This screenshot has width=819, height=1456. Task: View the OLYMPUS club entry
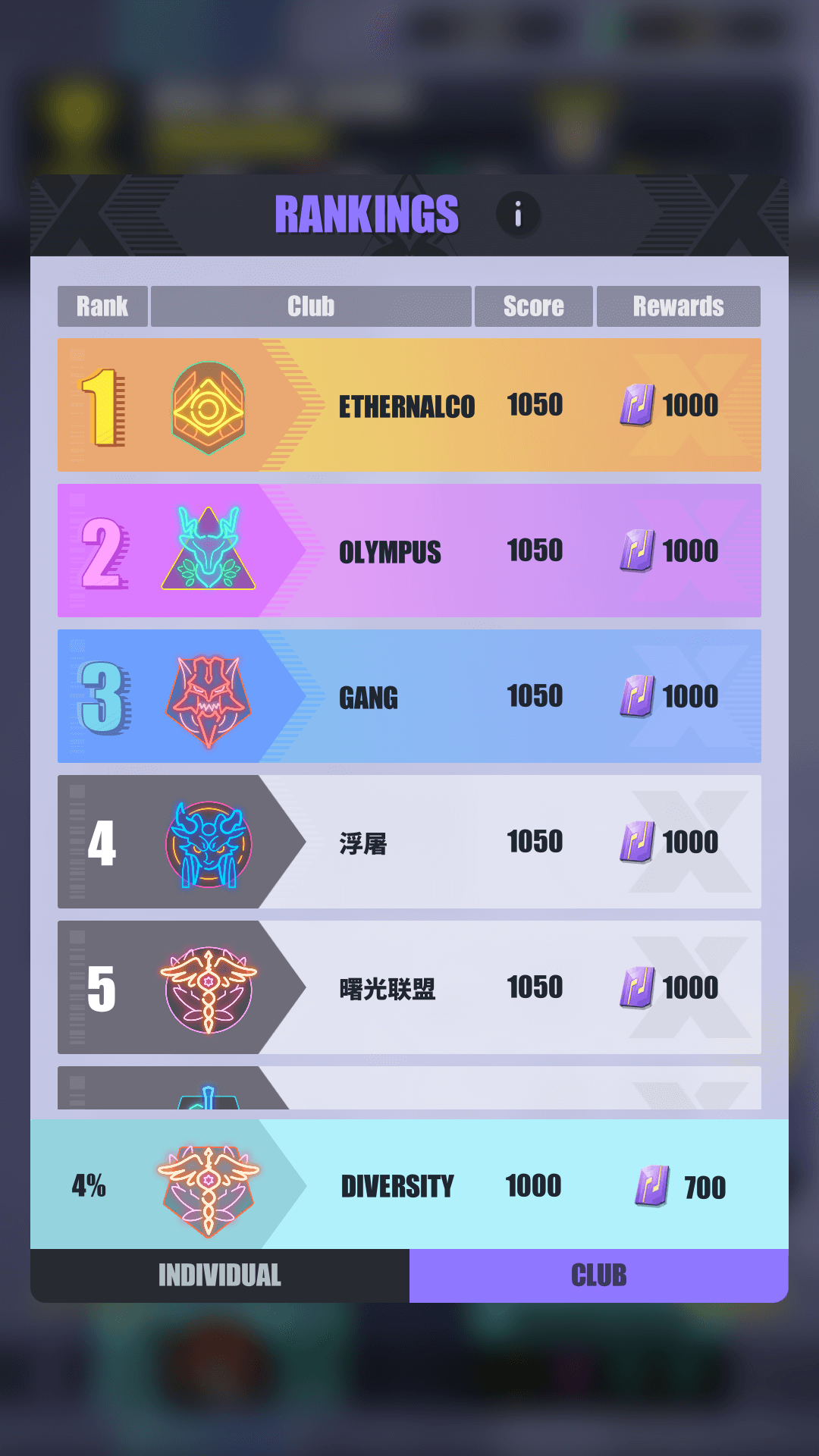click(x=409, y=551)
